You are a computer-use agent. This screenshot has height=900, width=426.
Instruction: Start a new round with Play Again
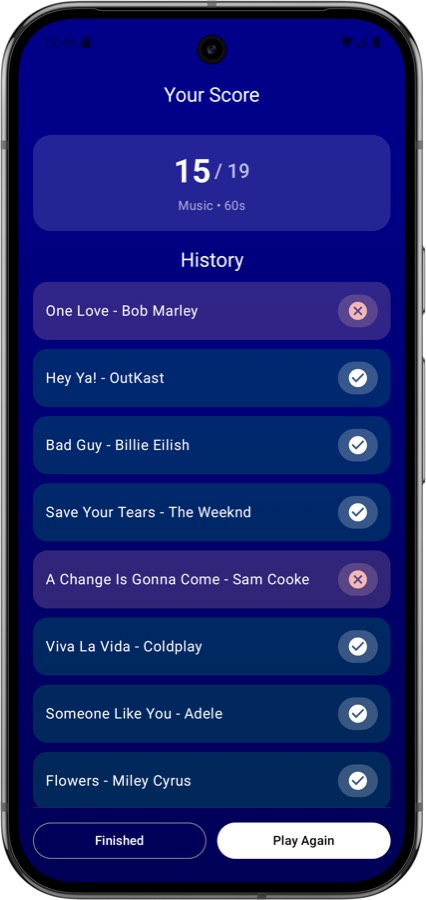click(x=303, y=840)
